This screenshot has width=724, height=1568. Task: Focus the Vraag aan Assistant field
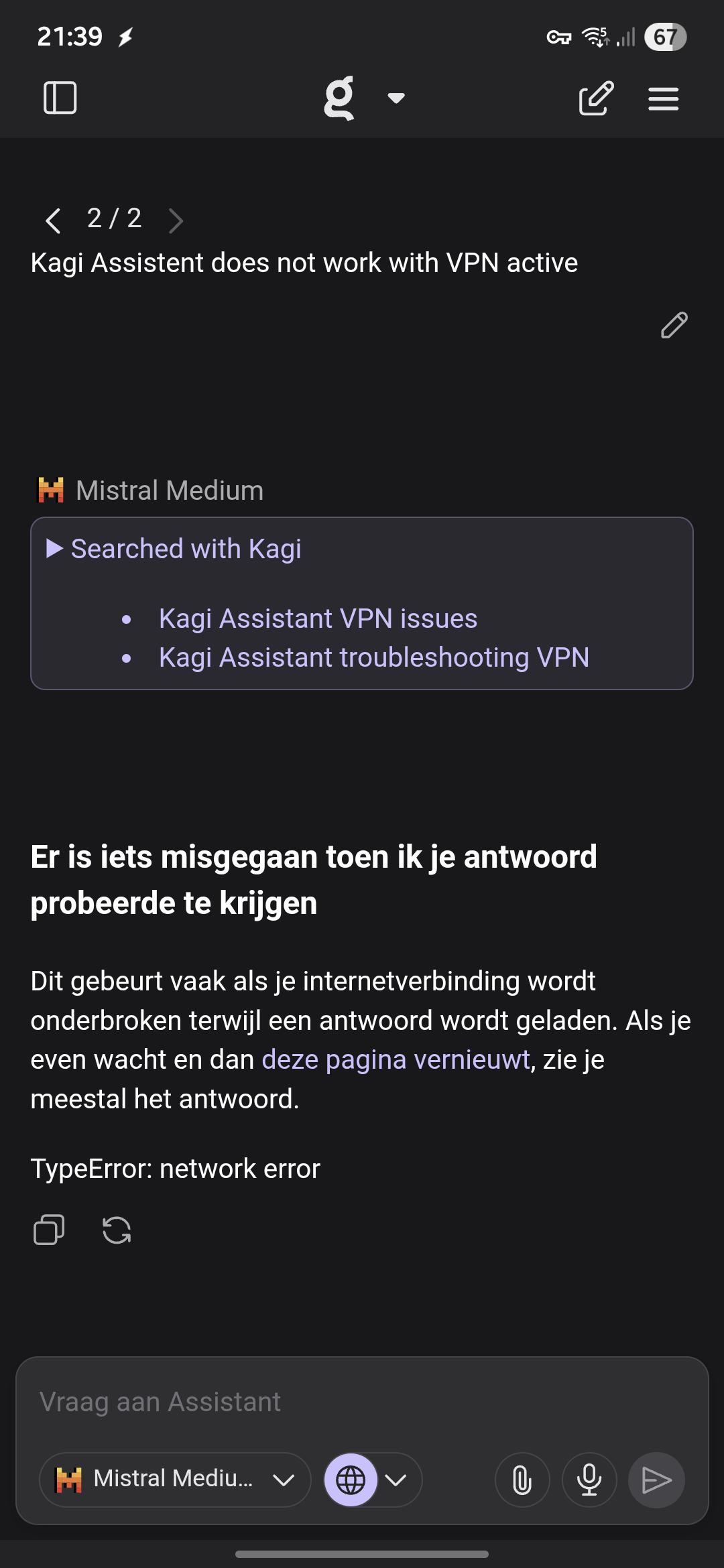pos(362,1402)
